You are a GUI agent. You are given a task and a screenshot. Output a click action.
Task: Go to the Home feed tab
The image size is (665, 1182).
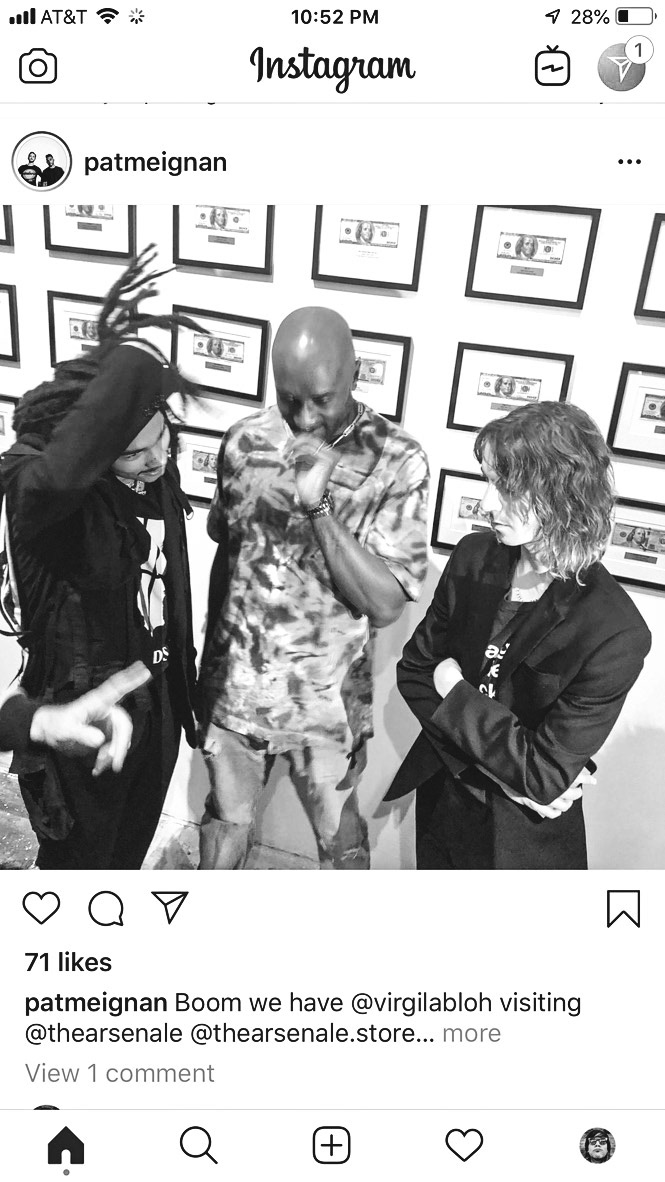click(x=66, y=1146)
